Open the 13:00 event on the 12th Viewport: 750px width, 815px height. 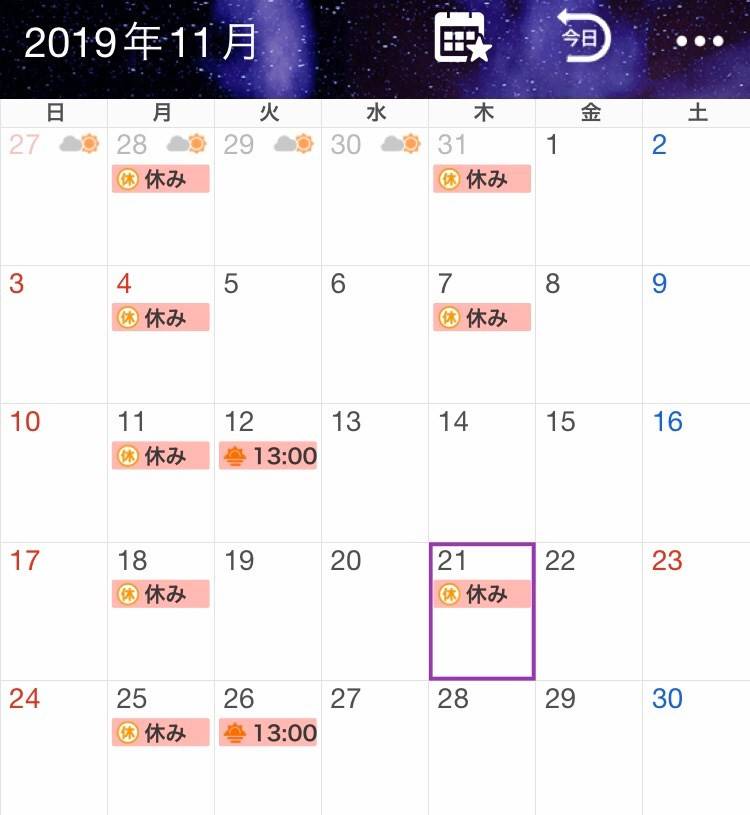coord(268,457)
